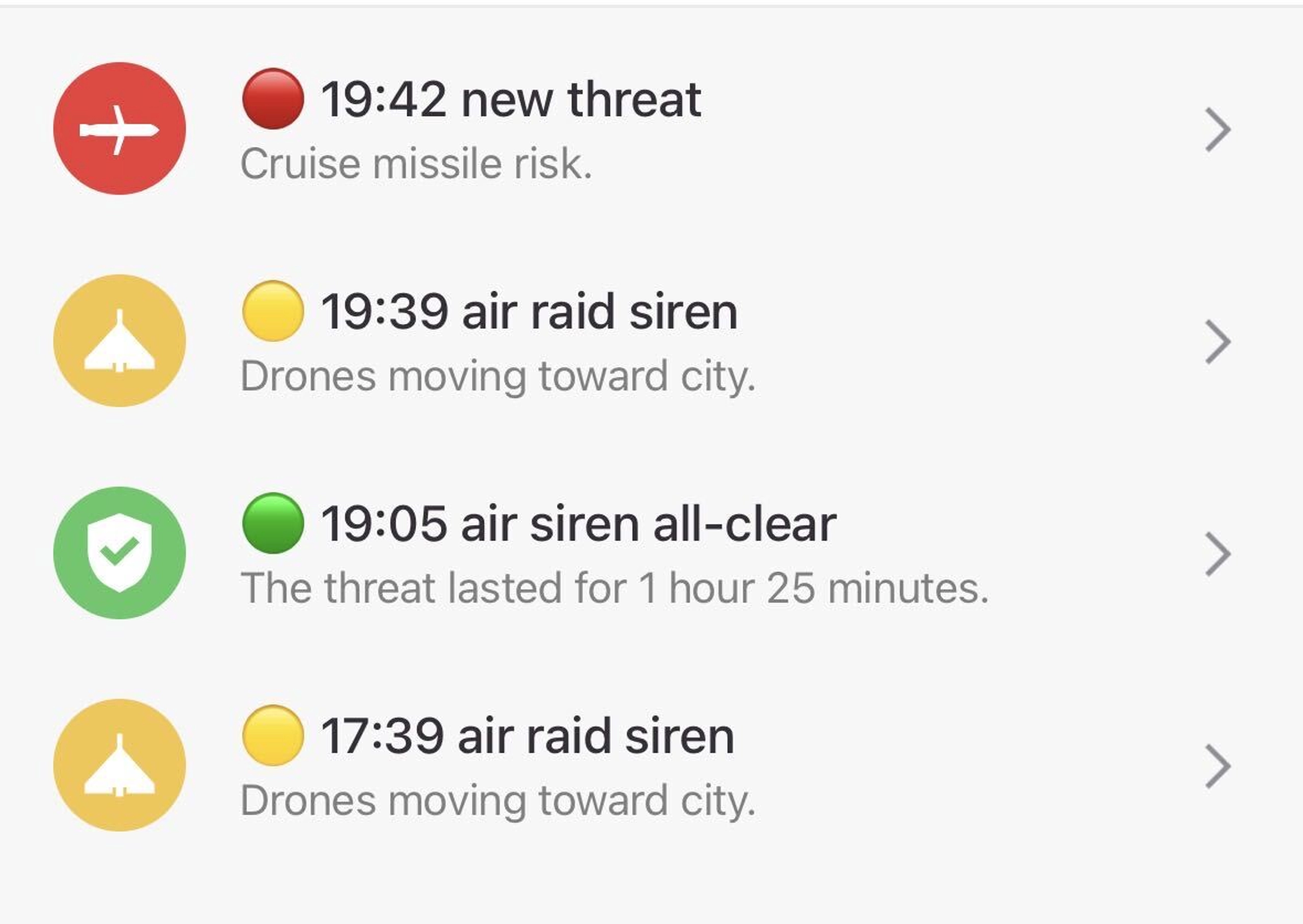Open the 17:39 air raid siren alert
1303x924 pixels.
tap(651, 765)
